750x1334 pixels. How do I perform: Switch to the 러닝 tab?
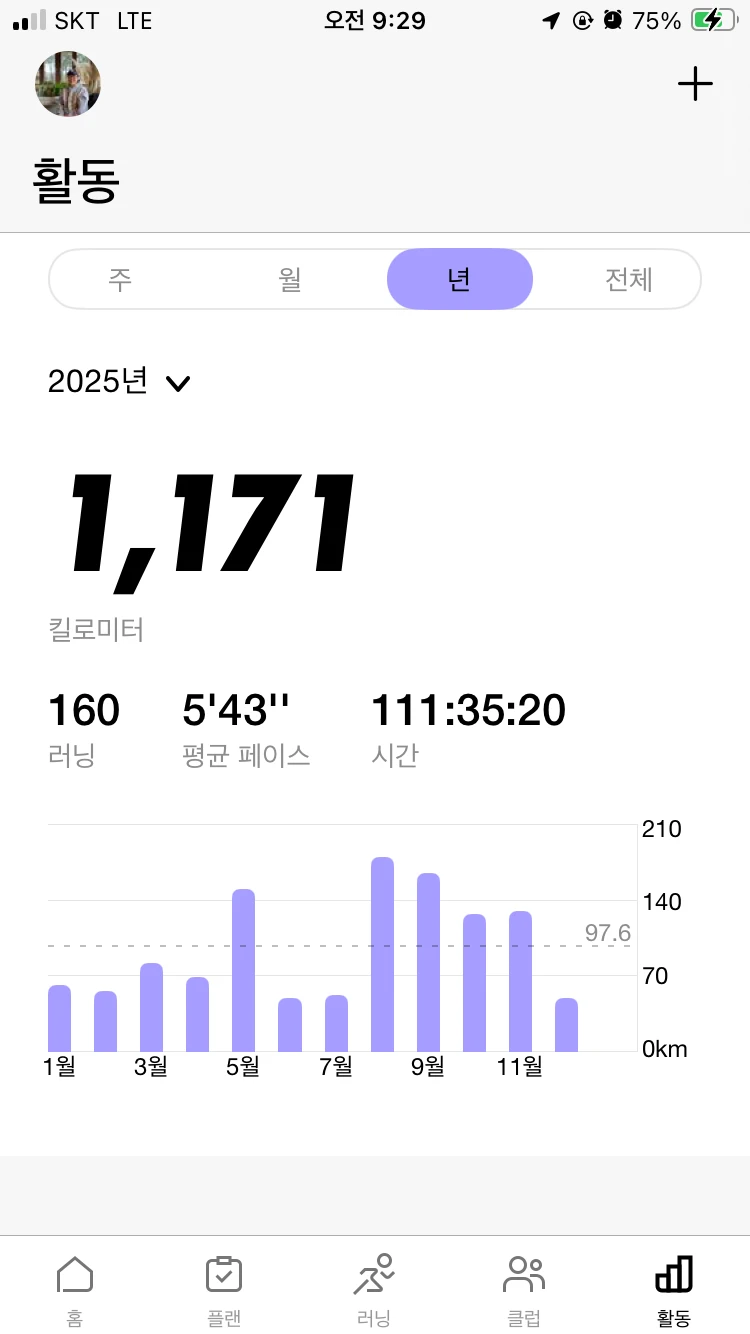click(x=374, y=1290)
